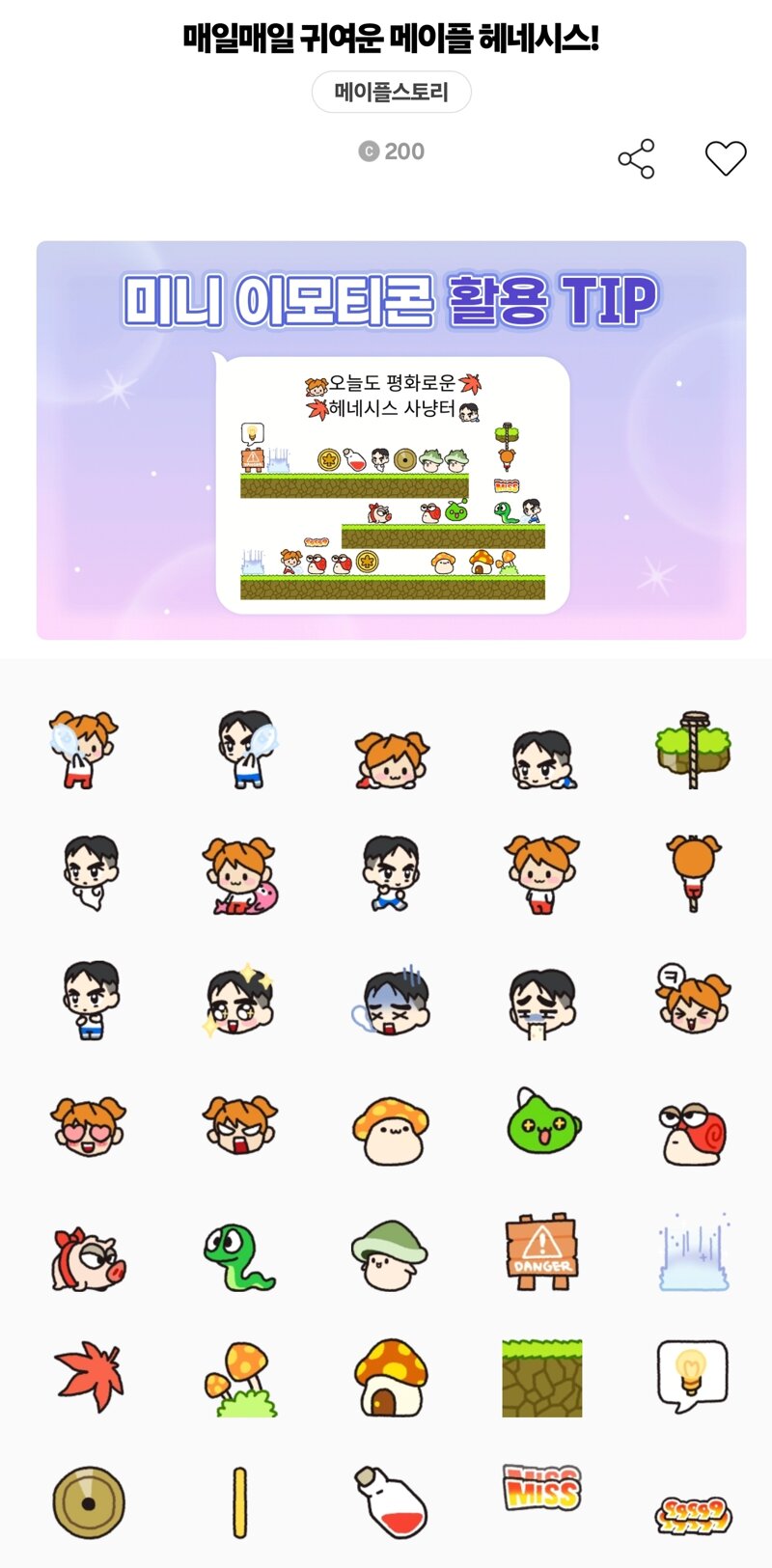The width and height of the screenshot is (772, 1568).
Task: Preview the heart-eyes girl emoticon
Action: (x=88, y=1126)
